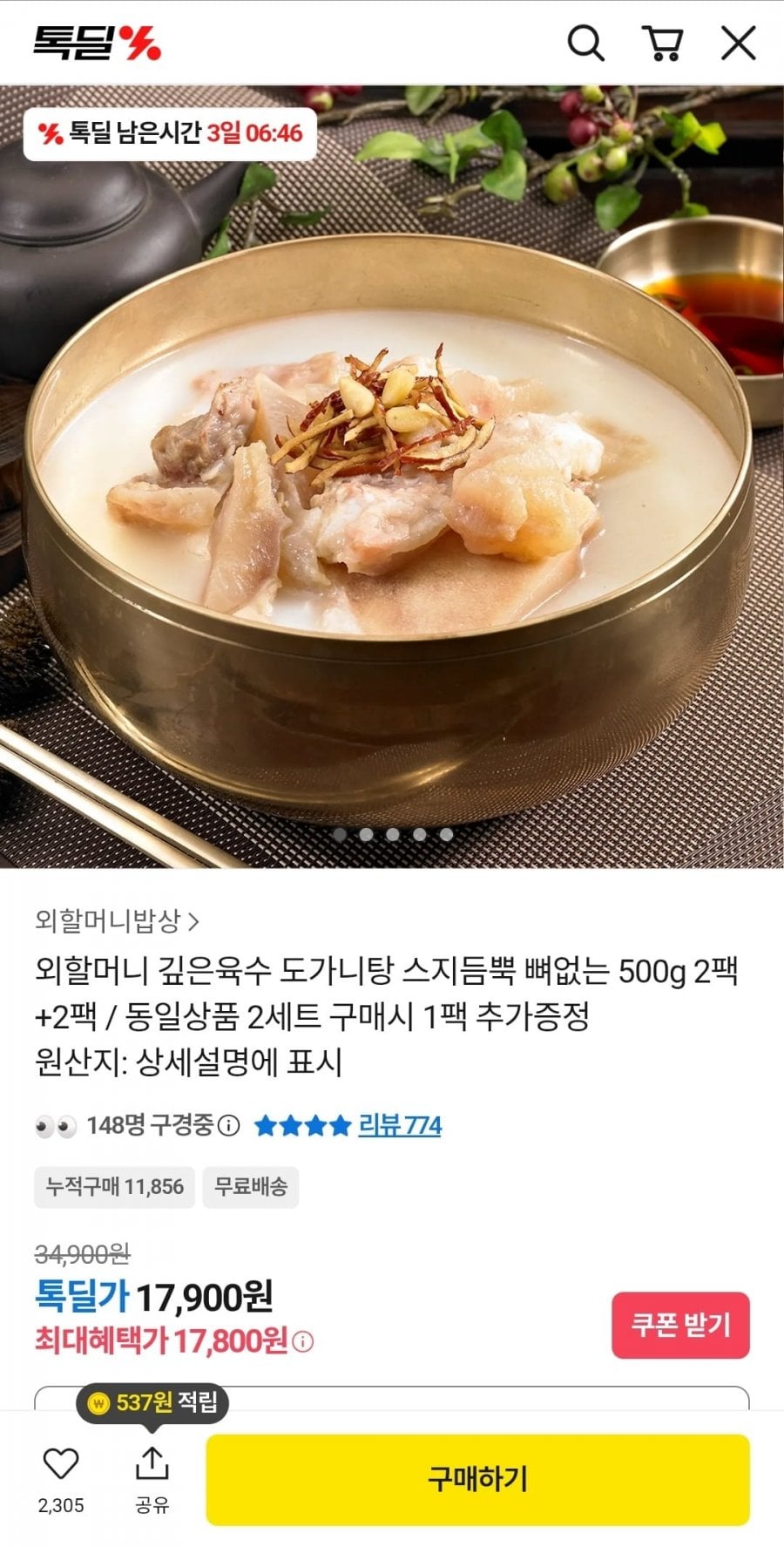Image resolution: width=784 pixels, height=1547 pixels.
Task: Open the shopping cart
Action: 662,43
